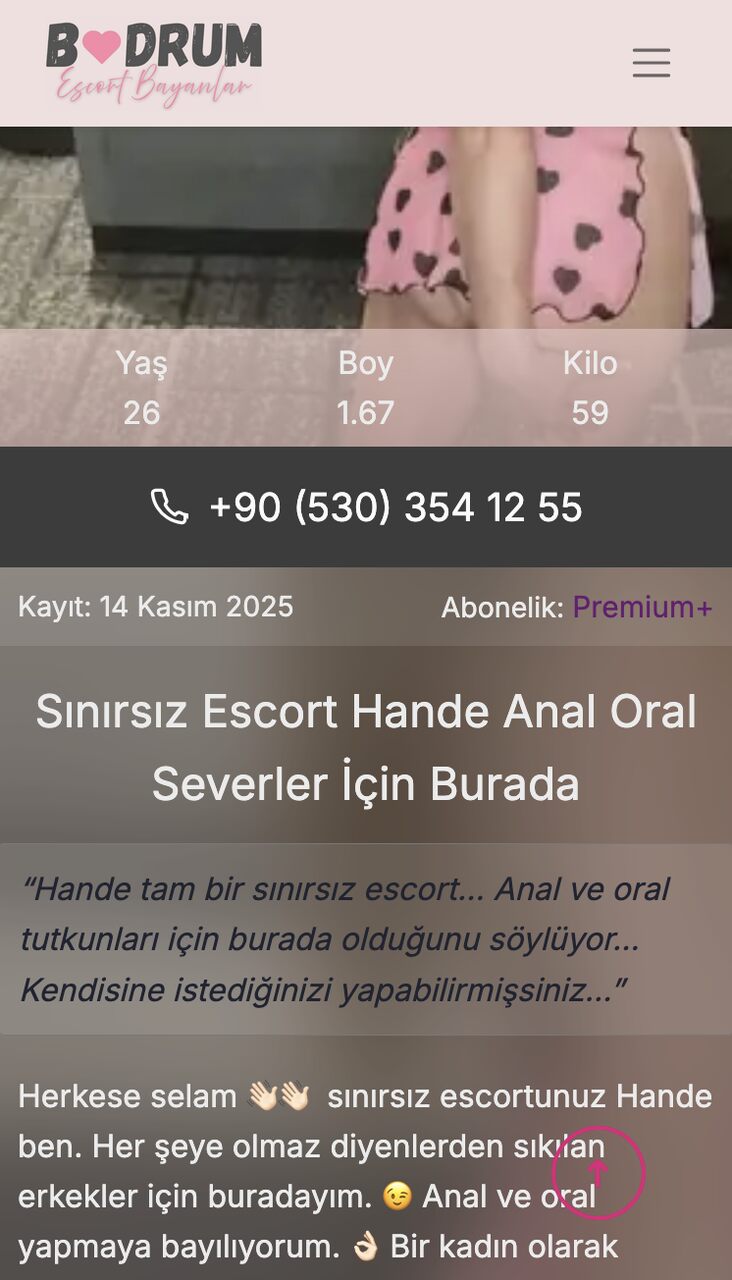Image resolution: width=732 pixels, height=1280 pixels.
Task: Click the dark phone number bar
Action: pos(366,507)
